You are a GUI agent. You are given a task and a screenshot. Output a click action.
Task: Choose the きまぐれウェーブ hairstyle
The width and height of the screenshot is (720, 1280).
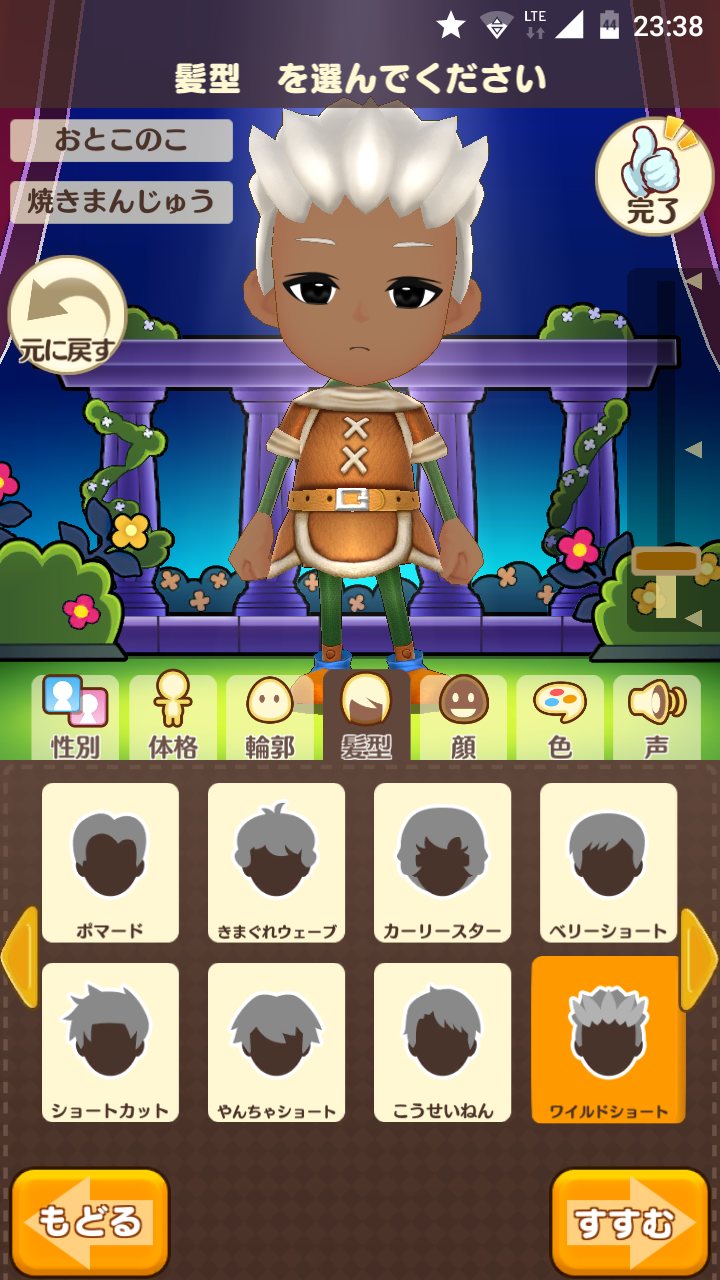[276, 862]
